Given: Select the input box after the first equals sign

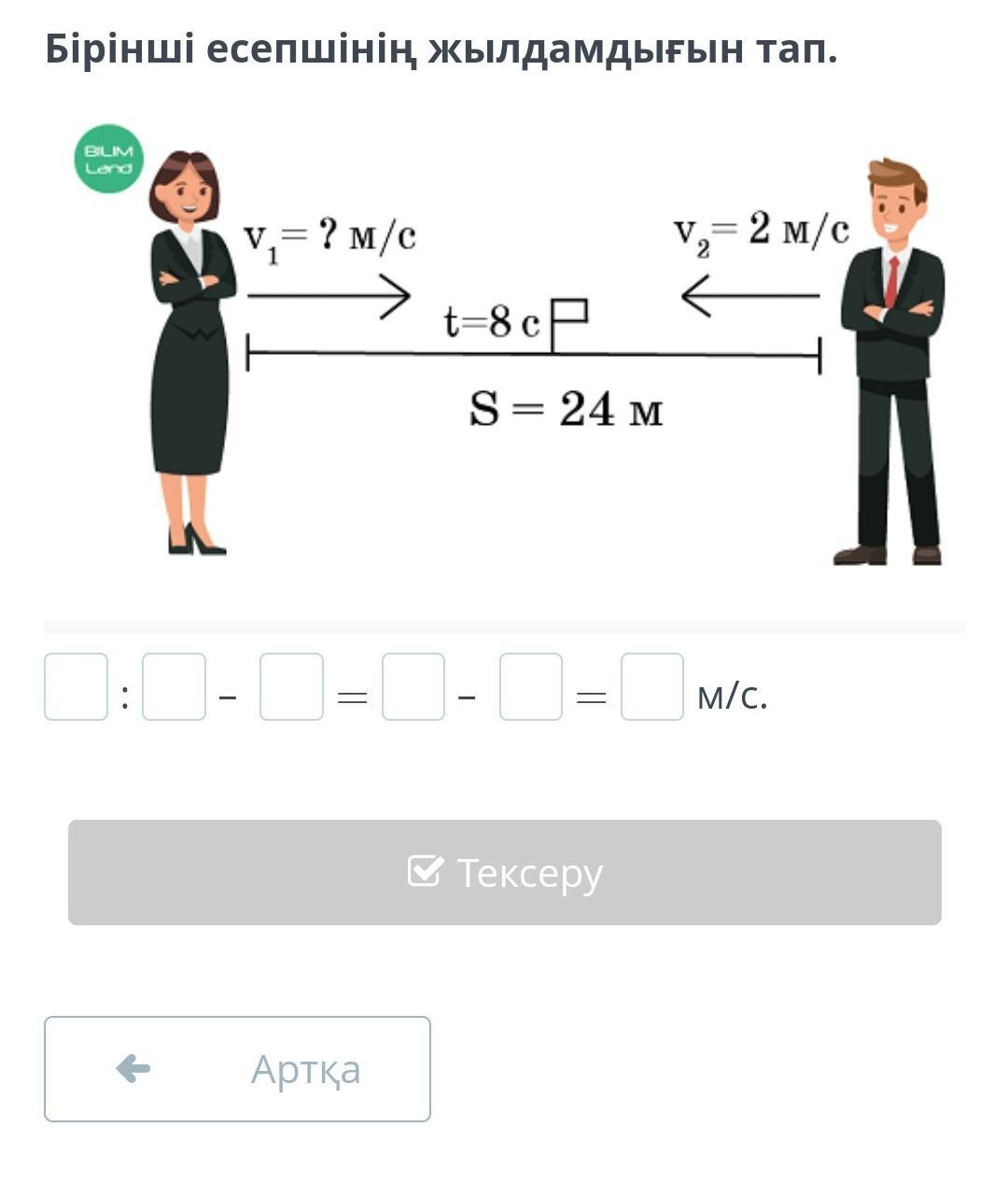Looking at the screenshot, I should pyautogui.click(x=413, y=687).
